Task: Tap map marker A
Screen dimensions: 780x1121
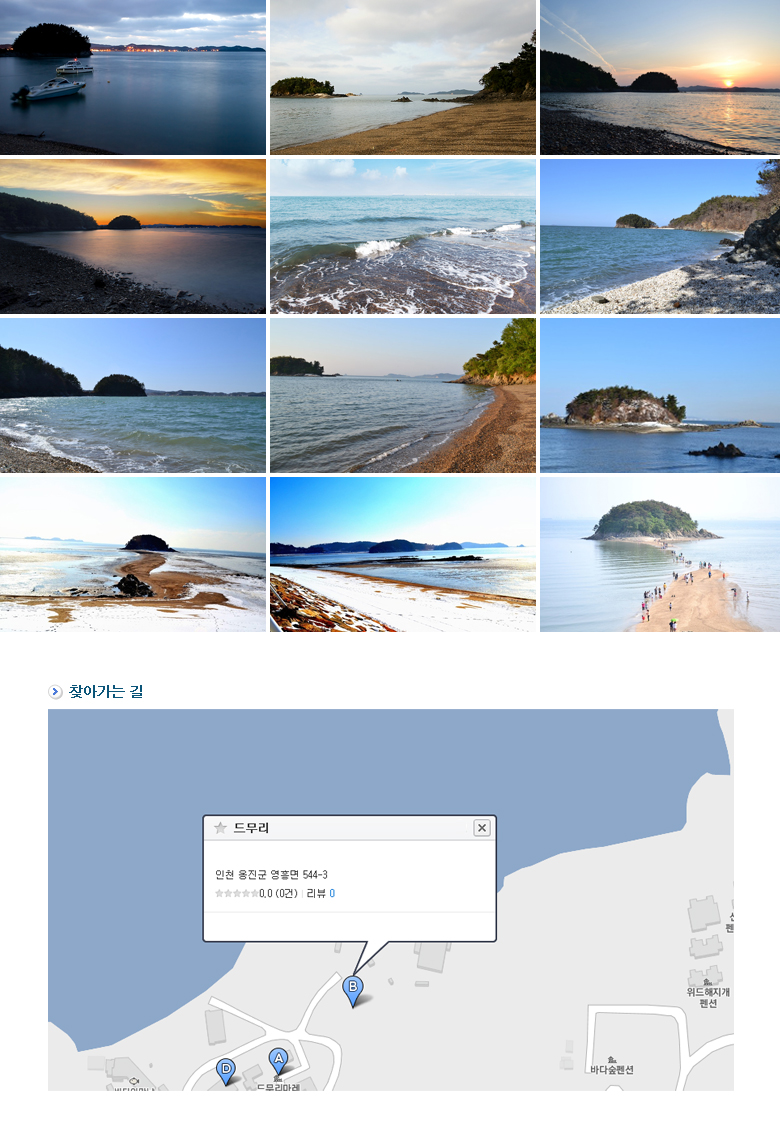Action: point(278,1058)
